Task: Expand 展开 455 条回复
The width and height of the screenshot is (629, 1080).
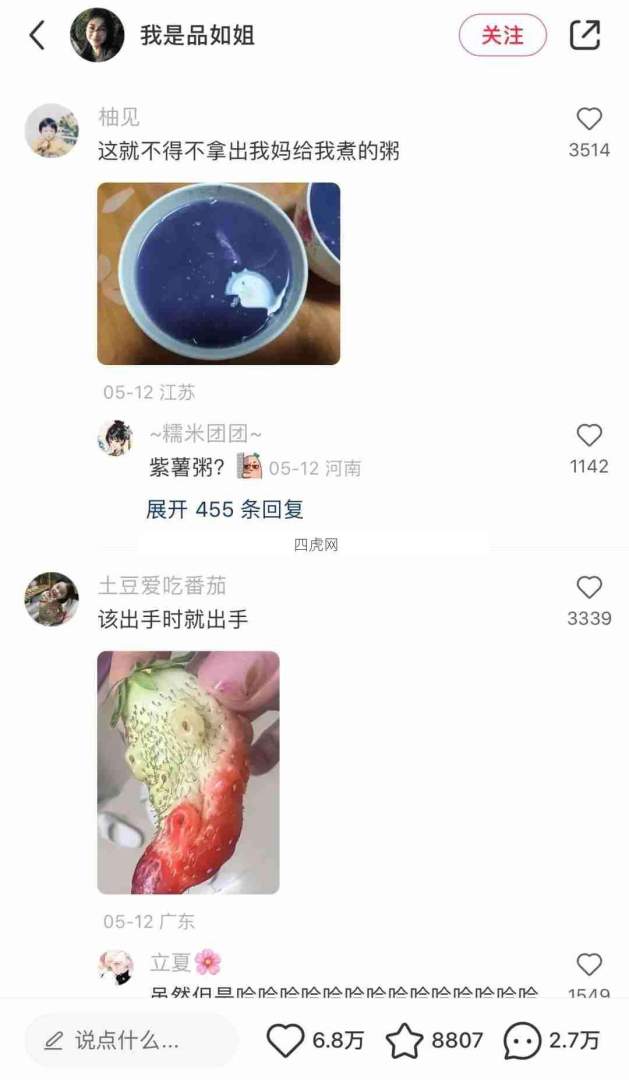Action: [x=225, y=509]
